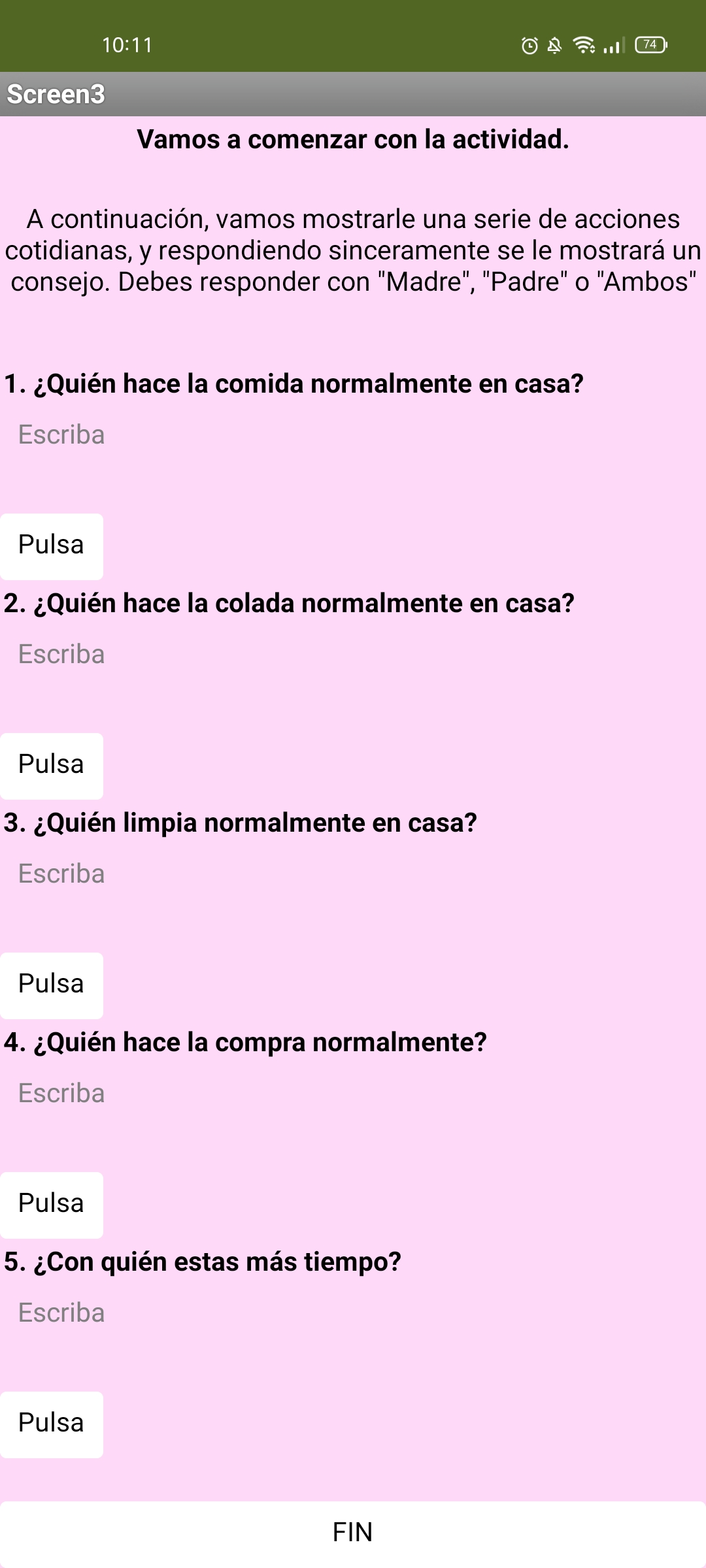Tap Pulsa under the compra question
Screen dimensions: 706x1568
[x=52, y=1205]
